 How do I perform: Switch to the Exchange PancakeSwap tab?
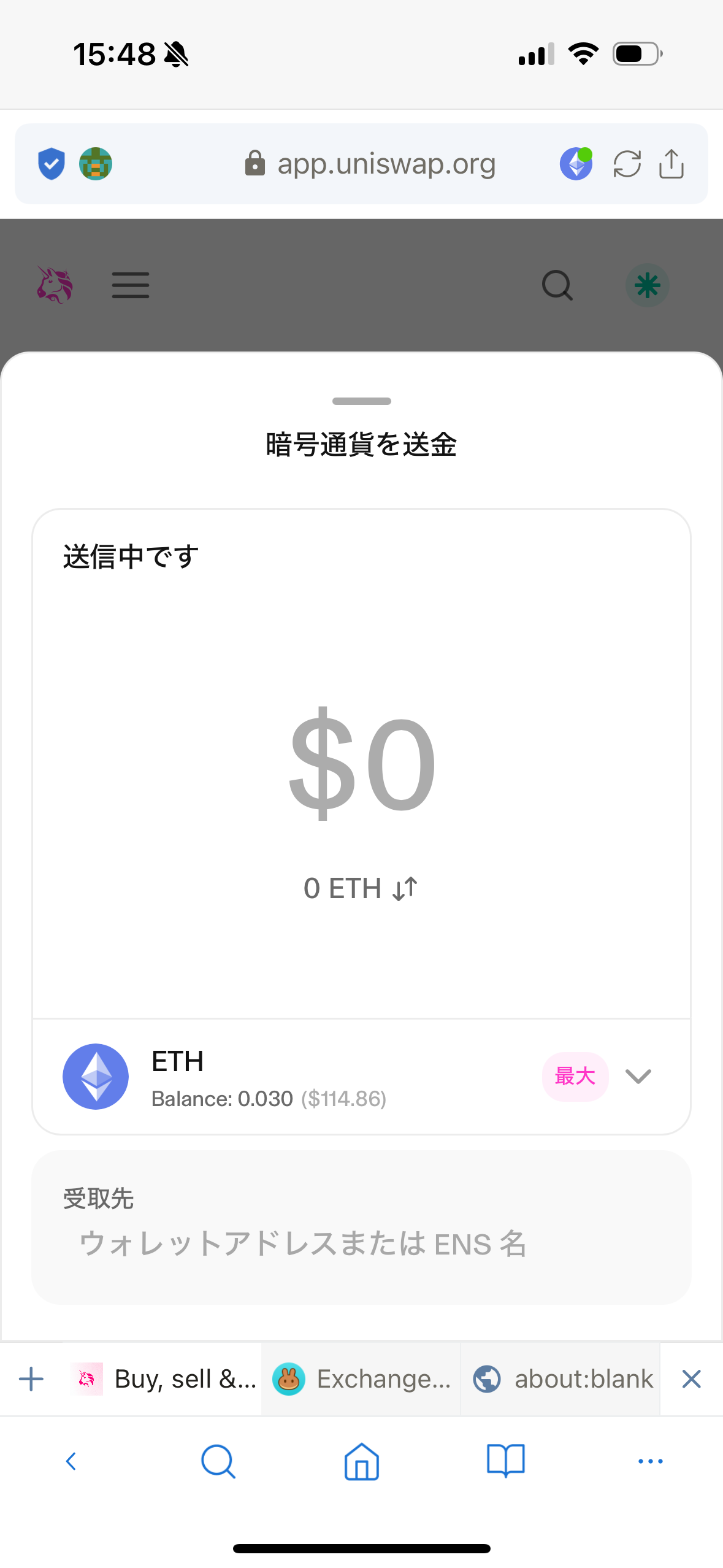tap(362, 1379)
